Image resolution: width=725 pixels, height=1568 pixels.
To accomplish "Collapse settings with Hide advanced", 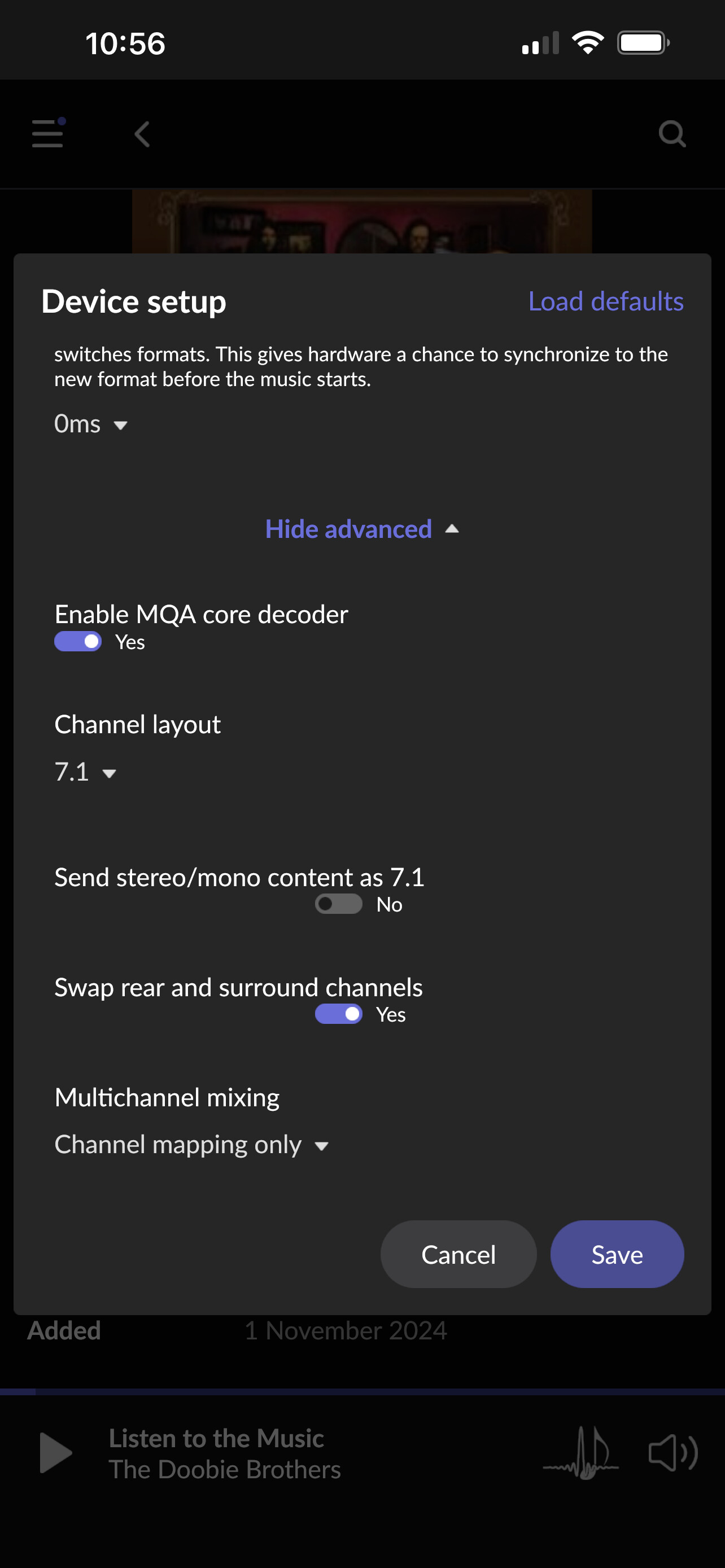I will click(362, 528).
